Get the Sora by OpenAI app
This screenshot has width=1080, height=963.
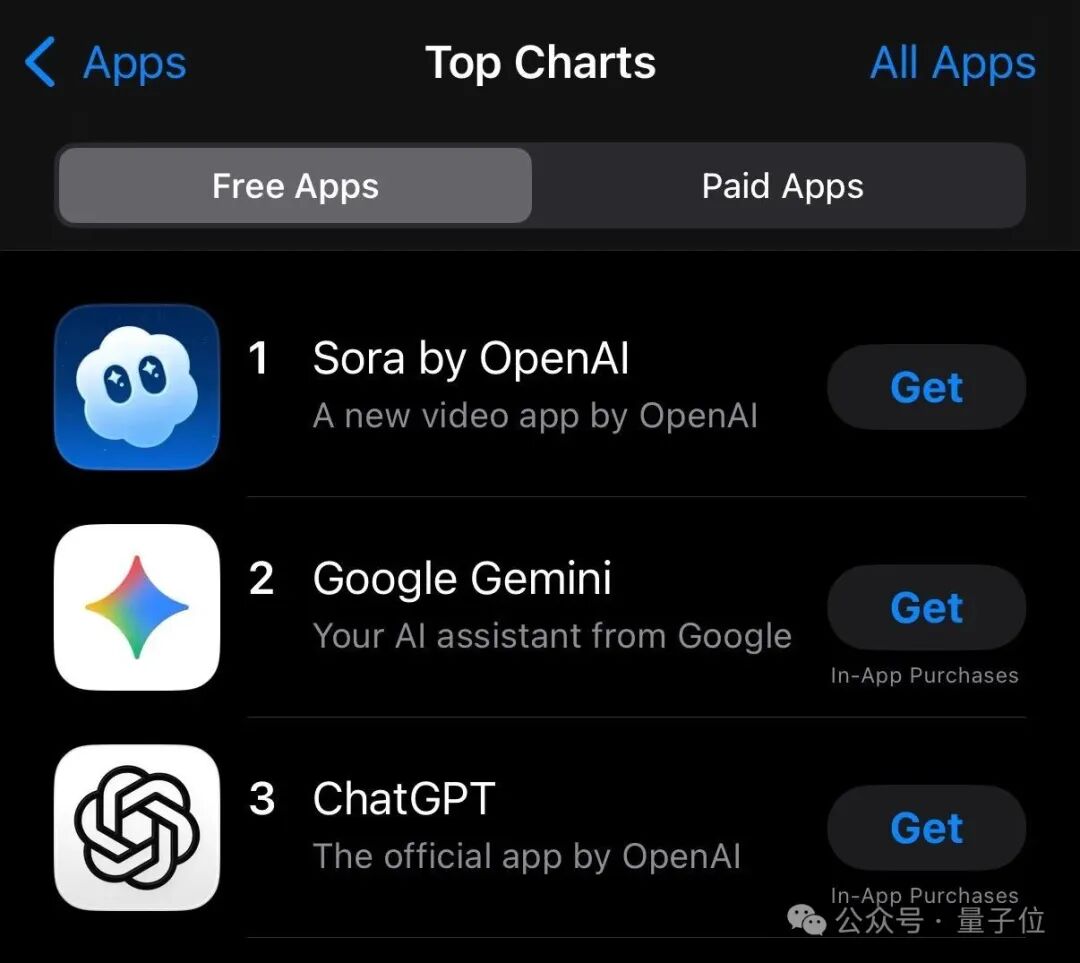pyautogui.click(x=926, y=387)
